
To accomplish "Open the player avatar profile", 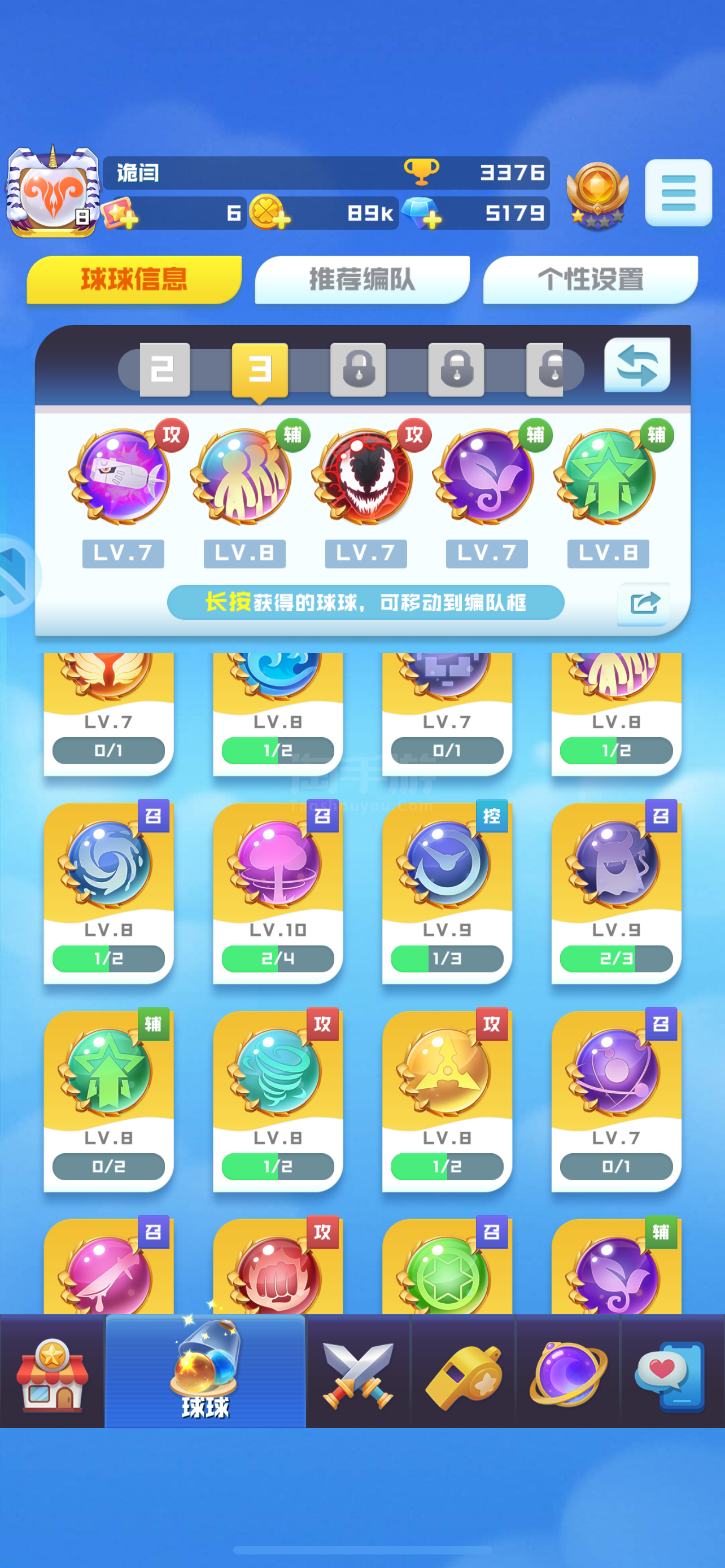I will (53, 191).
